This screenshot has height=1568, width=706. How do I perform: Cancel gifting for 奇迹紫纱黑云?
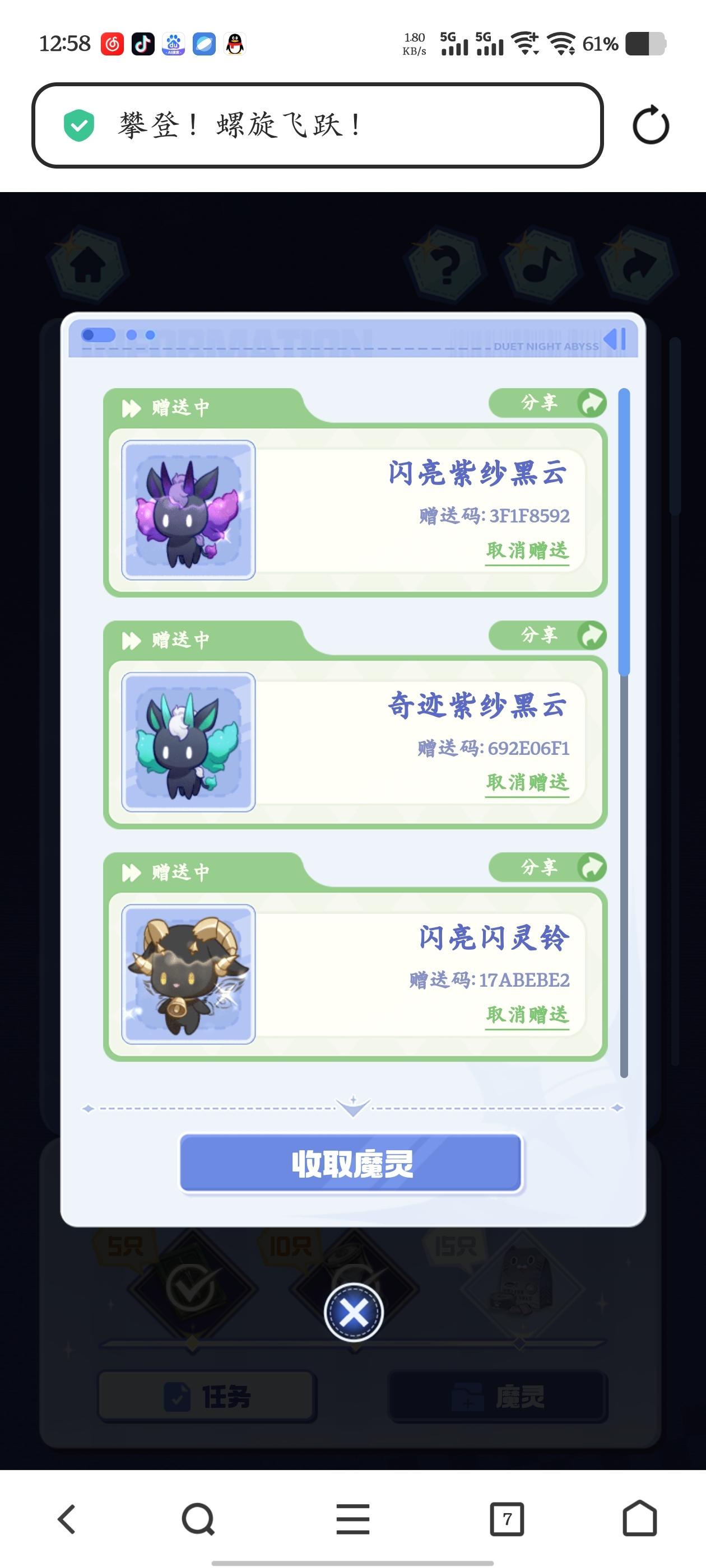pyautogui.click(x=527, y=783)
